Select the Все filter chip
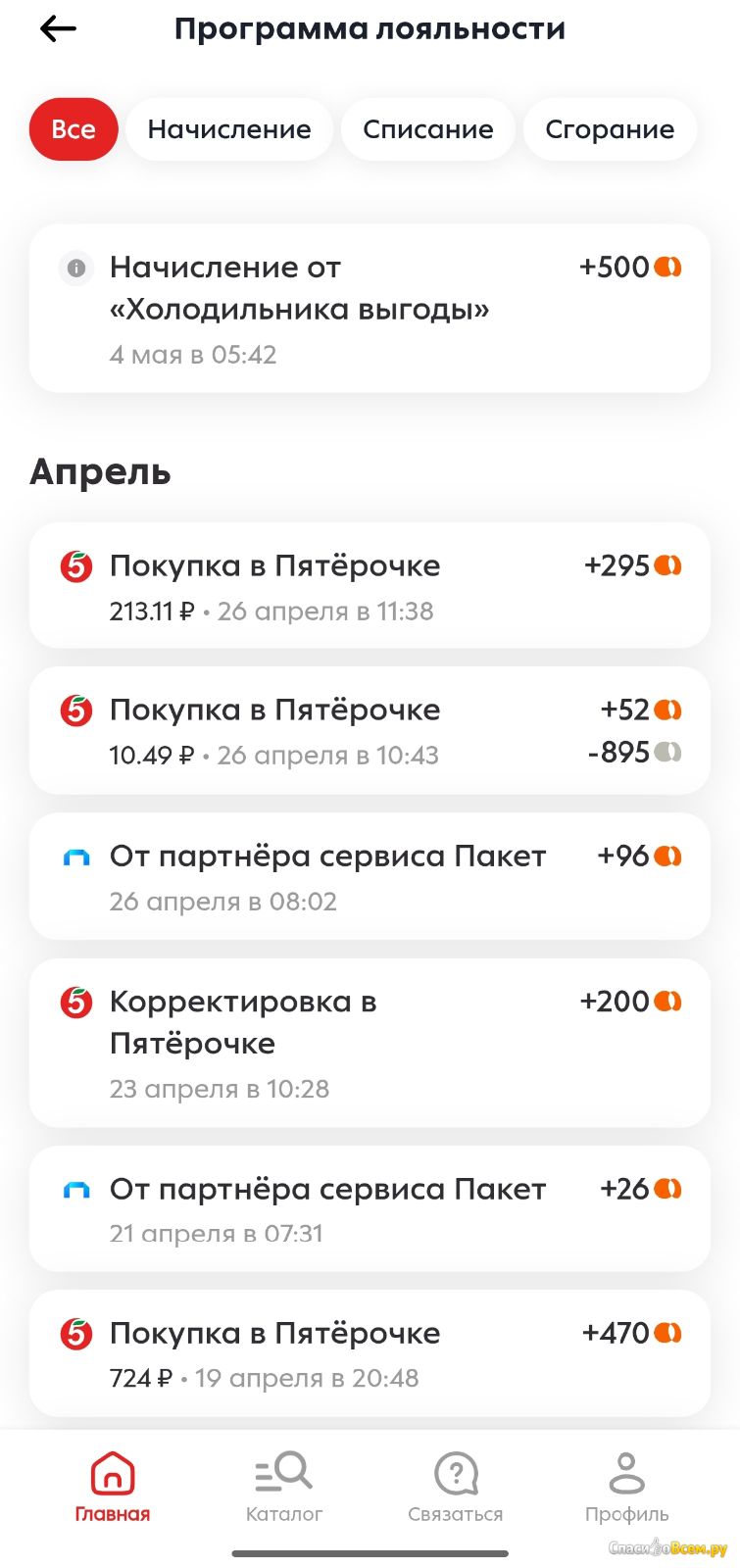This screenshot has height=1568, width=740. coord(74,129)
